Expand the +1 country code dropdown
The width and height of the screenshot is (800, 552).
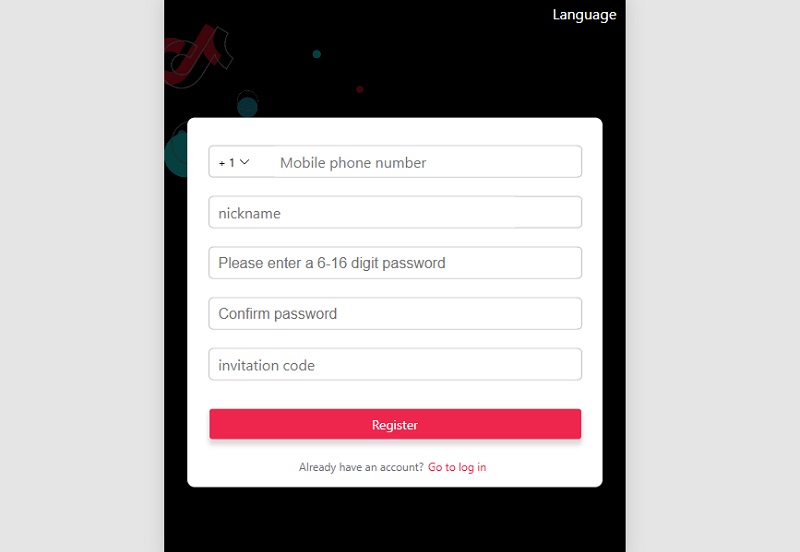[x=234, y=162]
